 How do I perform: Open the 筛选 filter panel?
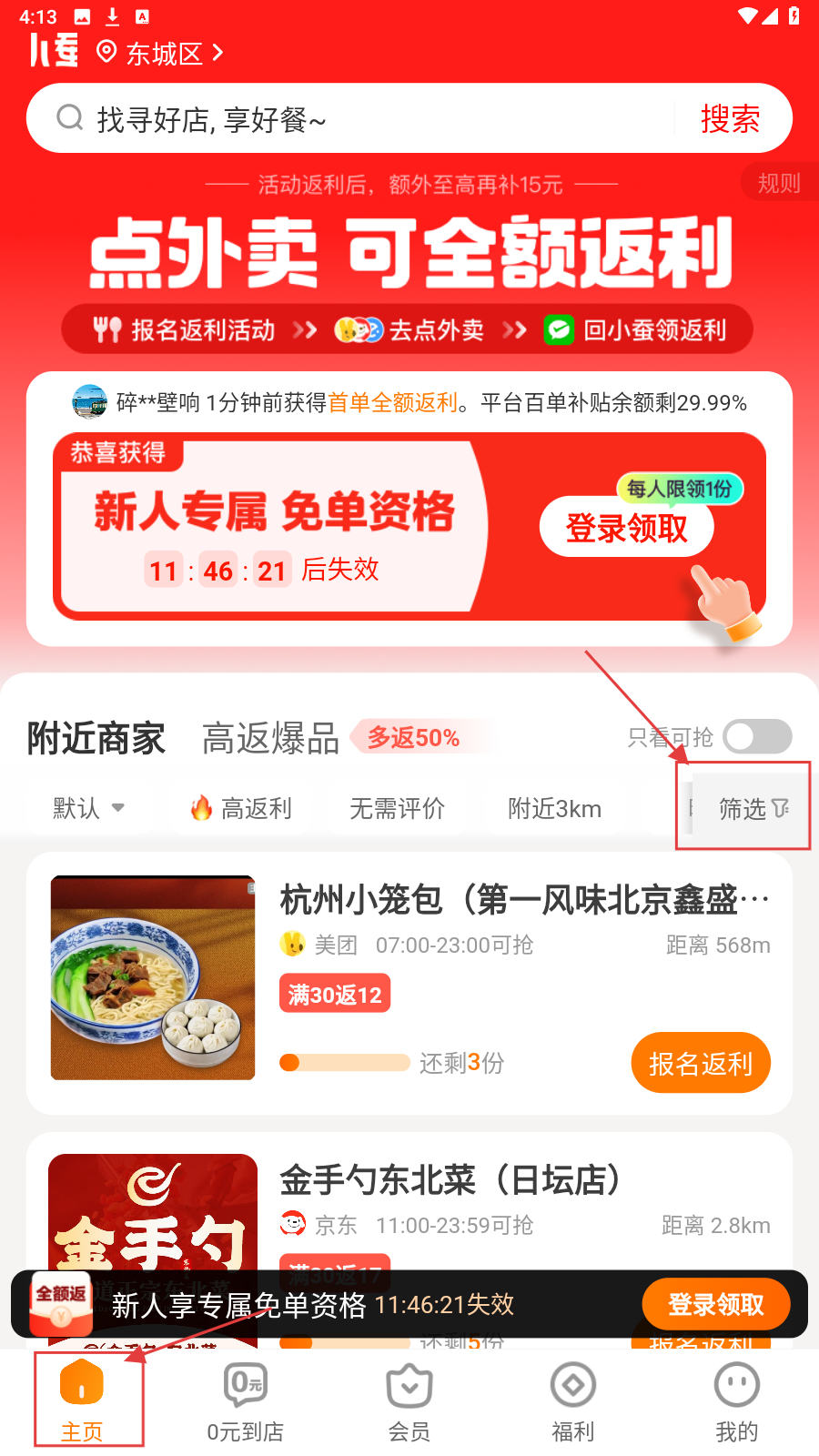(x=753, y=808)
